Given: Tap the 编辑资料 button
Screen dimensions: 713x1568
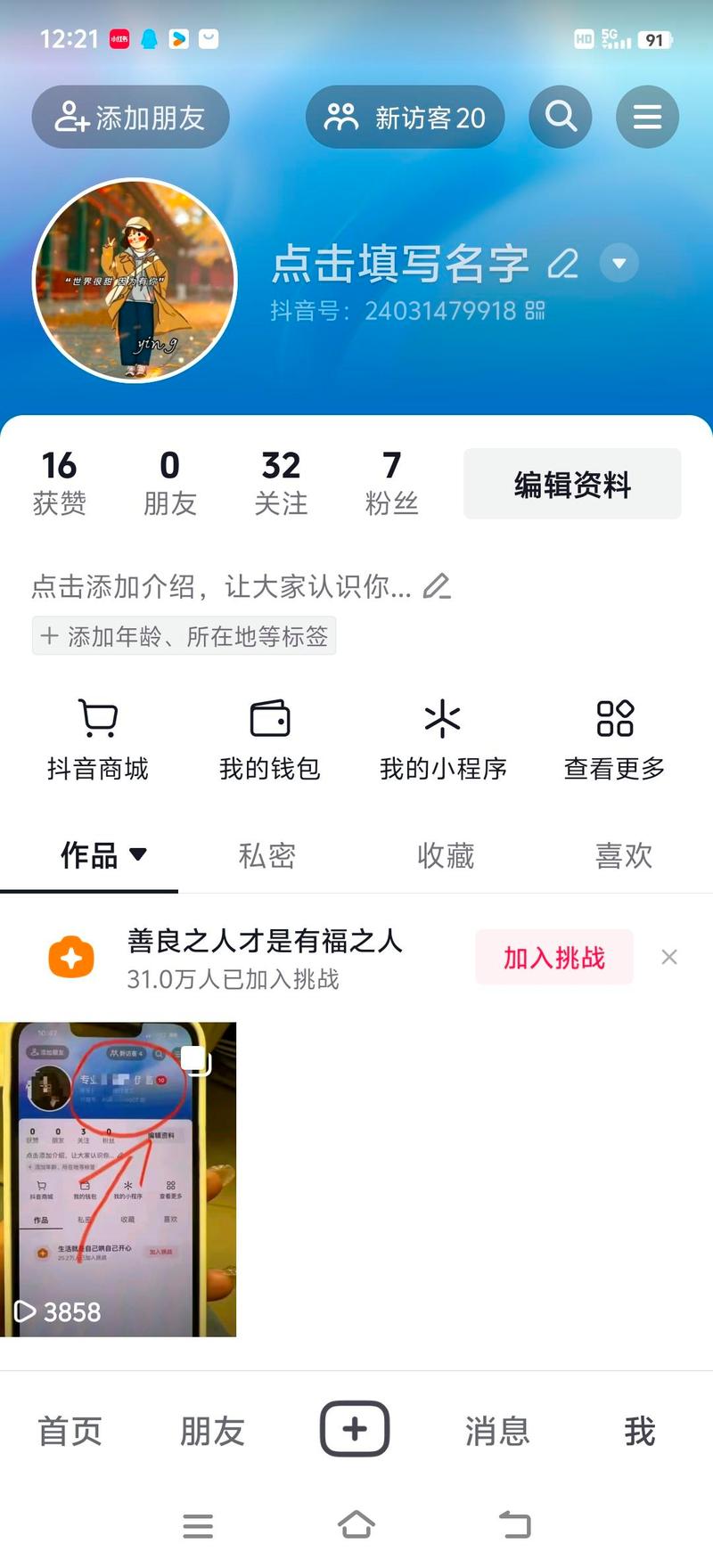Looking at the screenshot, I should coord(571,484).
